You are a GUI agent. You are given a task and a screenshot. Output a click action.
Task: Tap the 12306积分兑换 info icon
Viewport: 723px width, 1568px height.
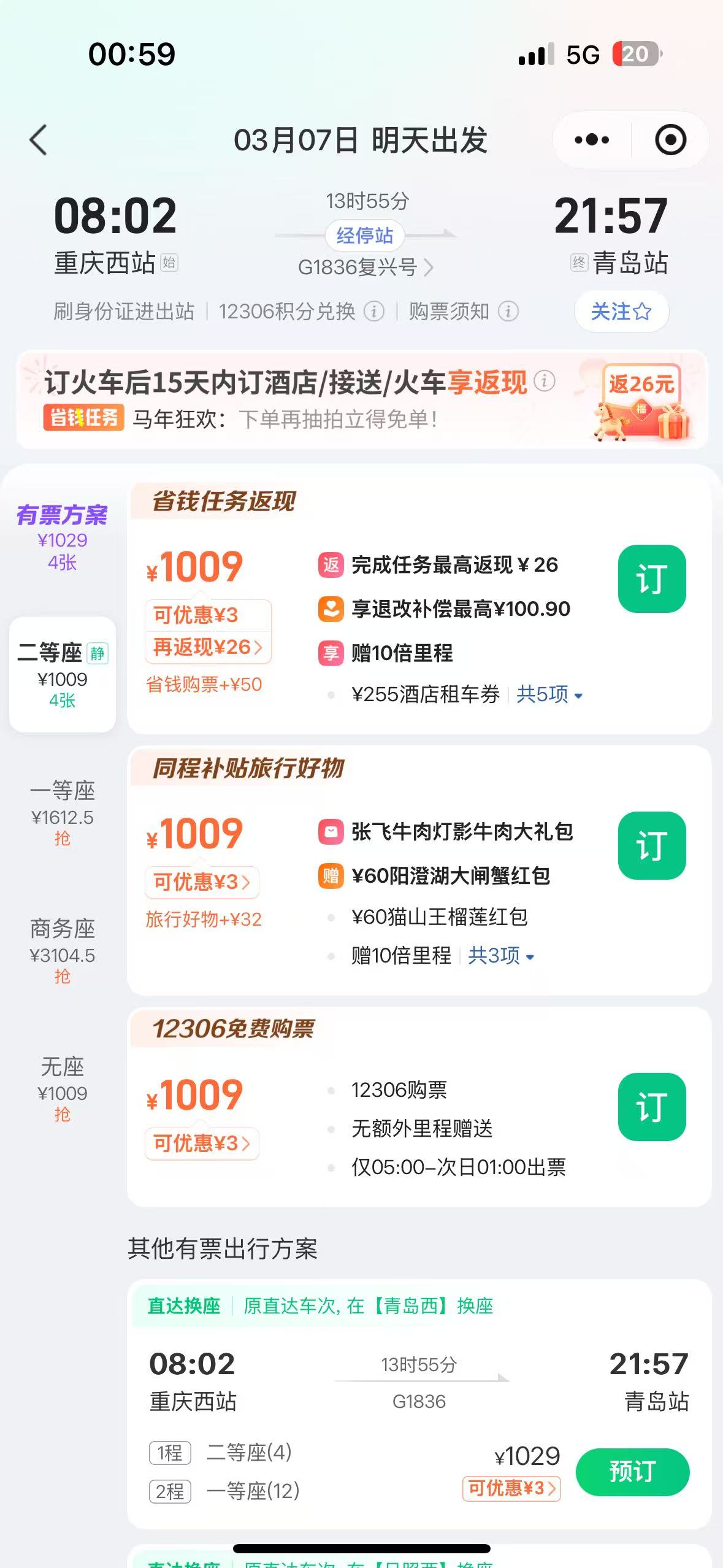coord(375,312)
